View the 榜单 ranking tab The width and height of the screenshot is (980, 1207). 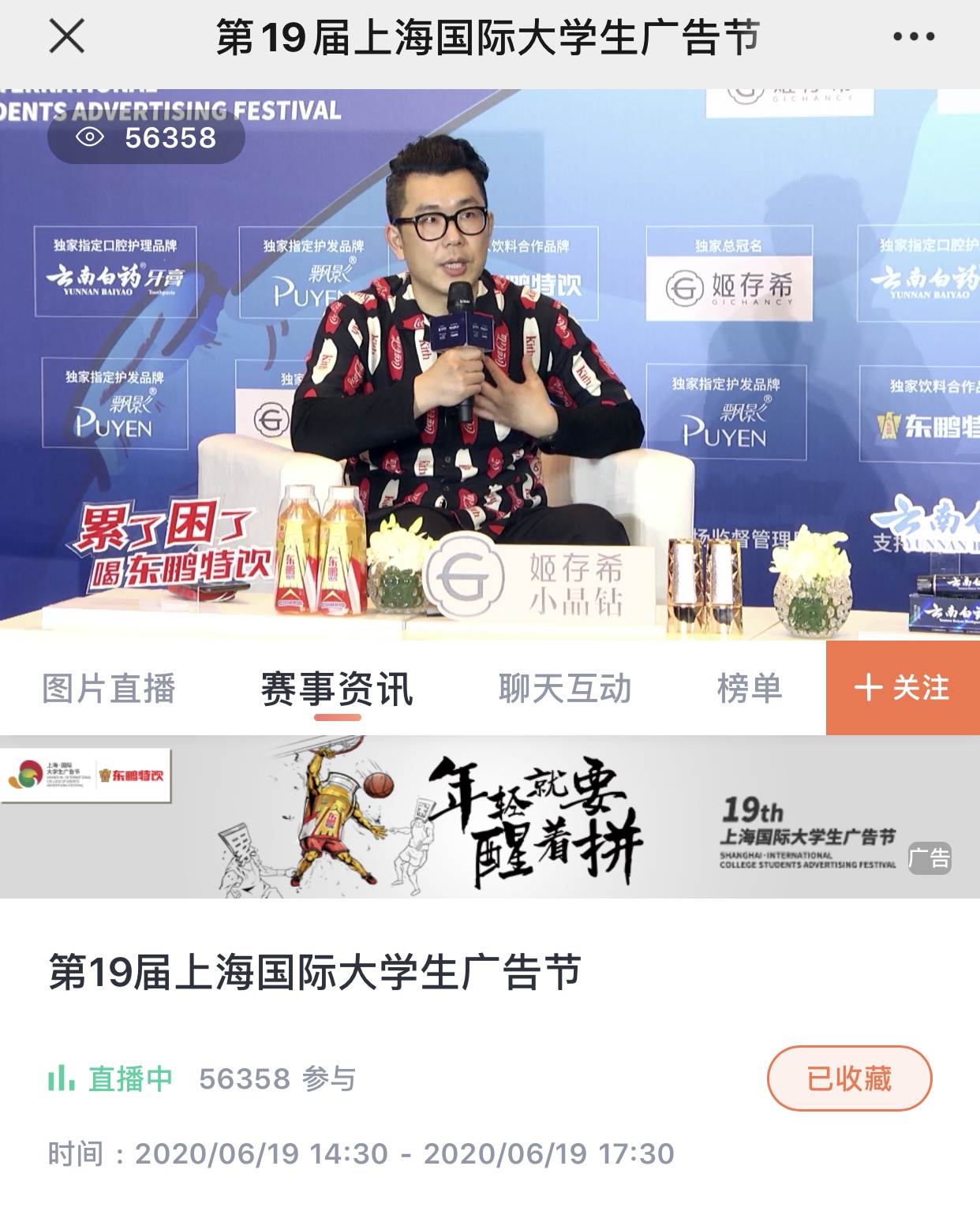pyautogui.click(x=749, y=688)
